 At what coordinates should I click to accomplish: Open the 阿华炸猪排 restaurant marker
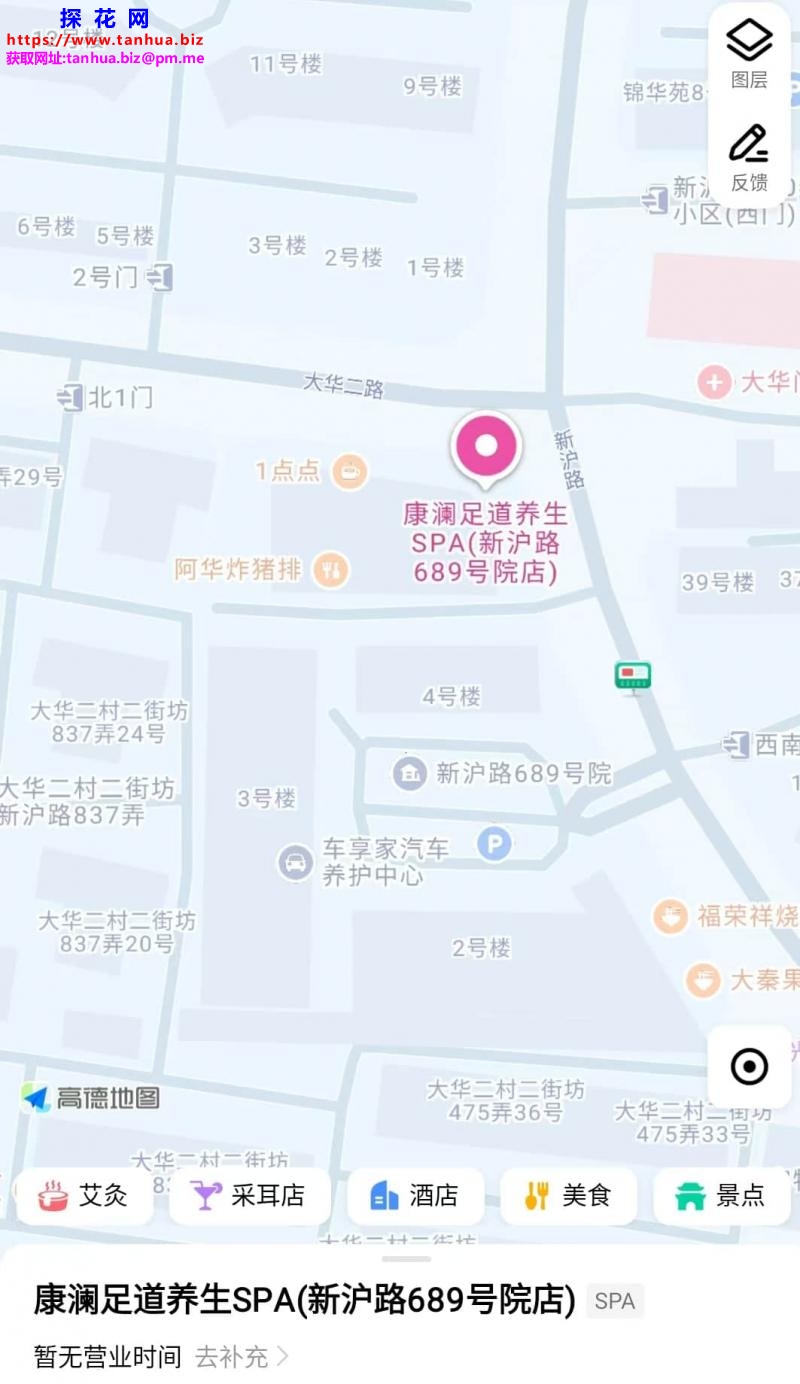point(331,570)
